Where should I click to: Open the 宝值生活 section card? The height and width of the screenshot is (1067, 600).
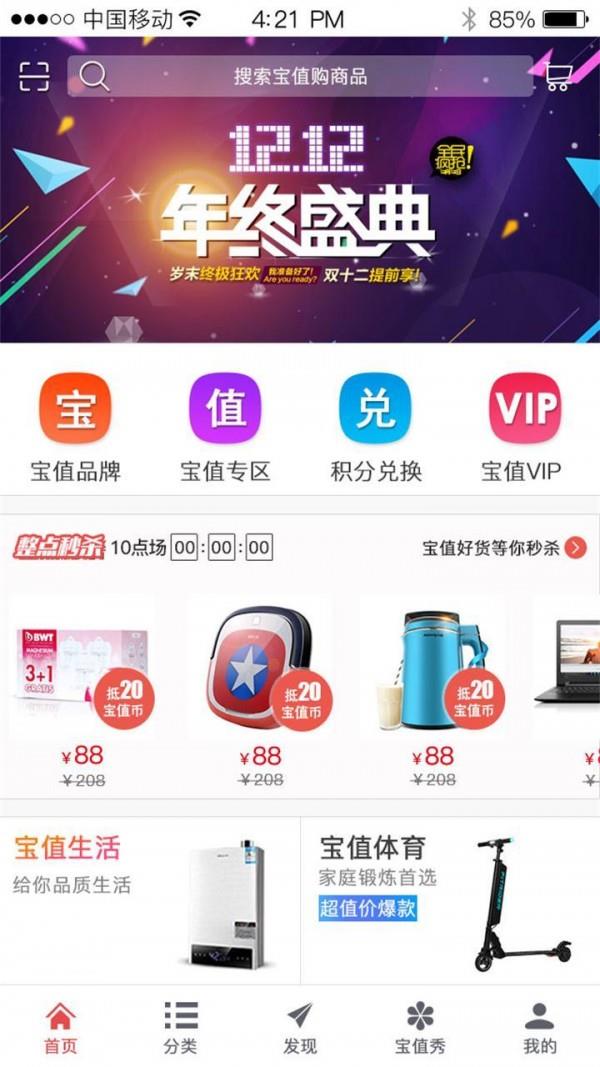pos(150,900)
